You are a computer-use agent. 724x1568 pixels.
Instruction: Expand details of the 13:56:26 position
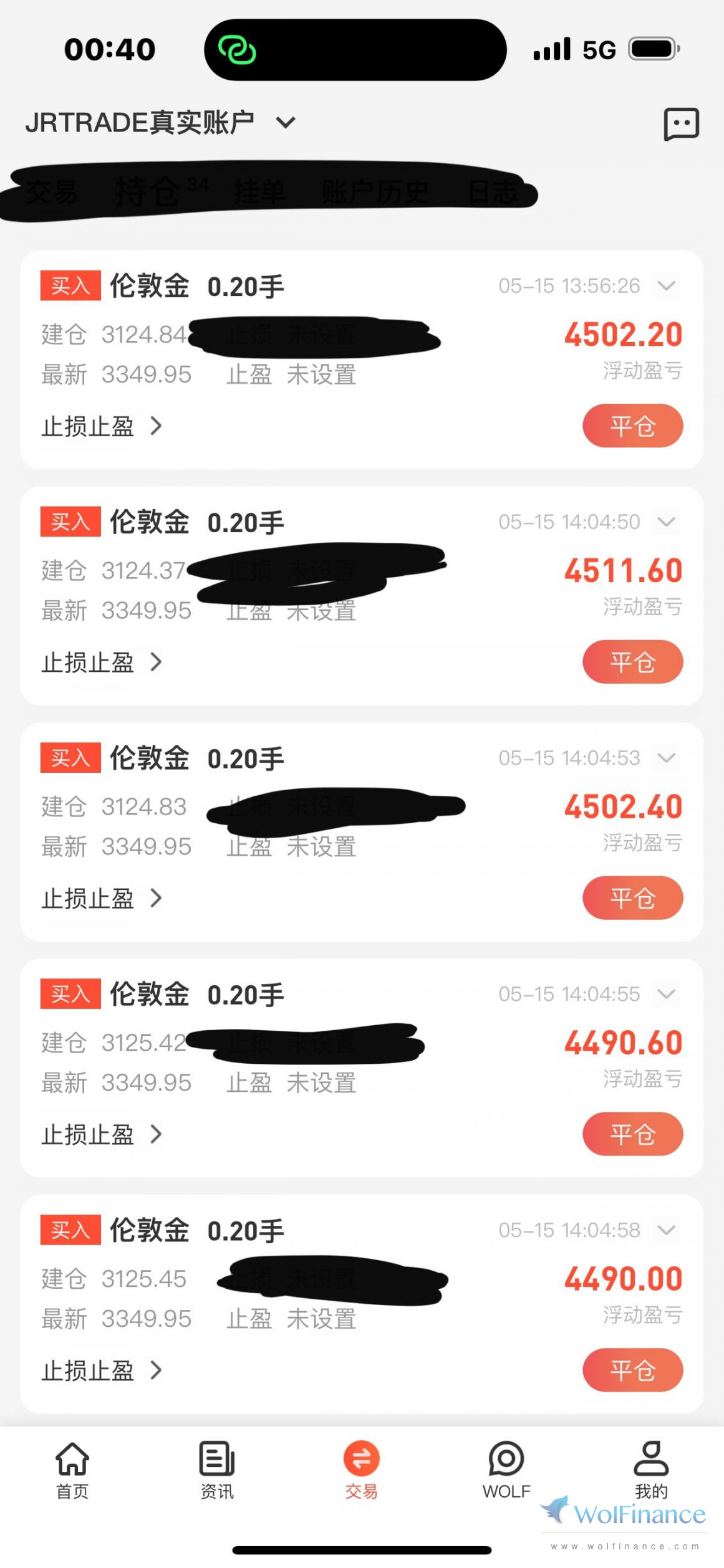pos(667,286)
